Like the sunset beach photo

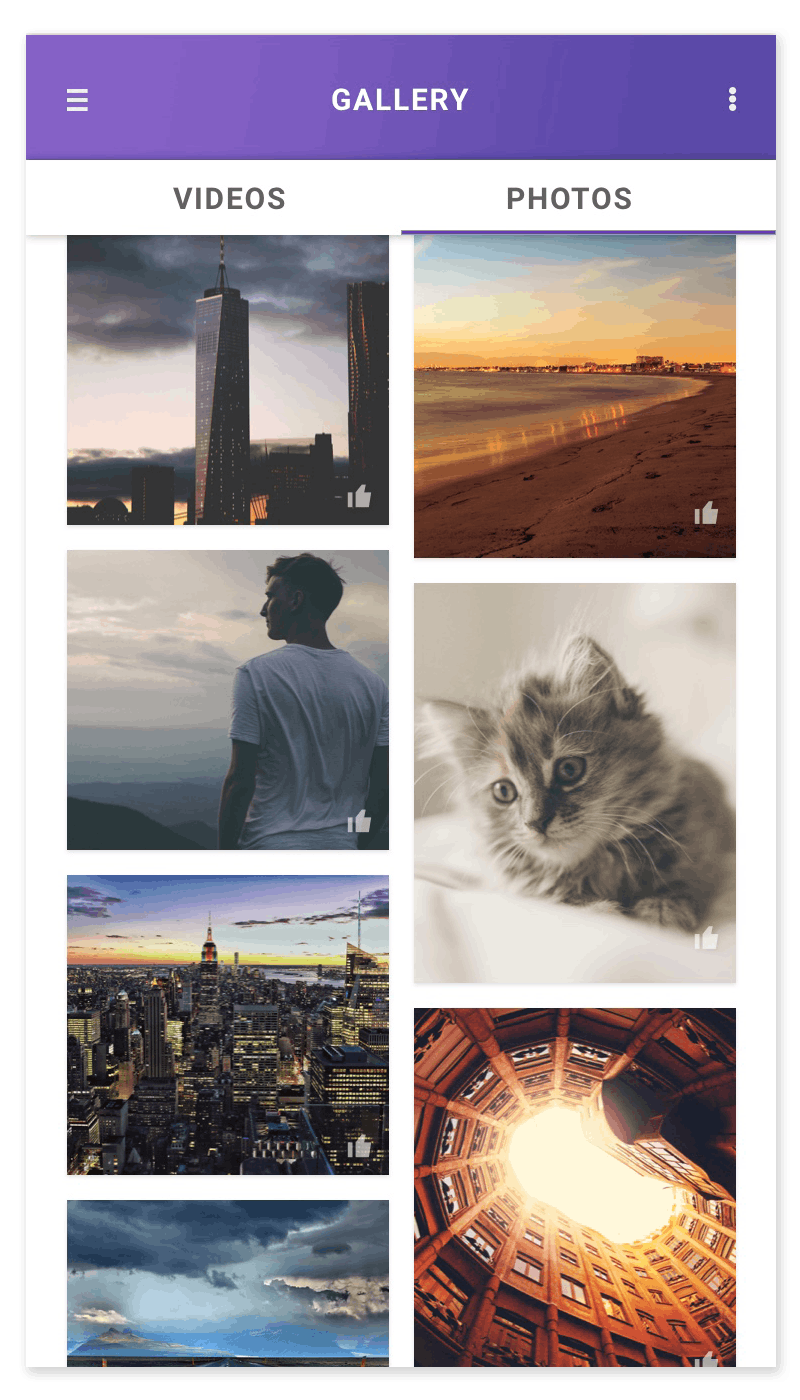706,514
